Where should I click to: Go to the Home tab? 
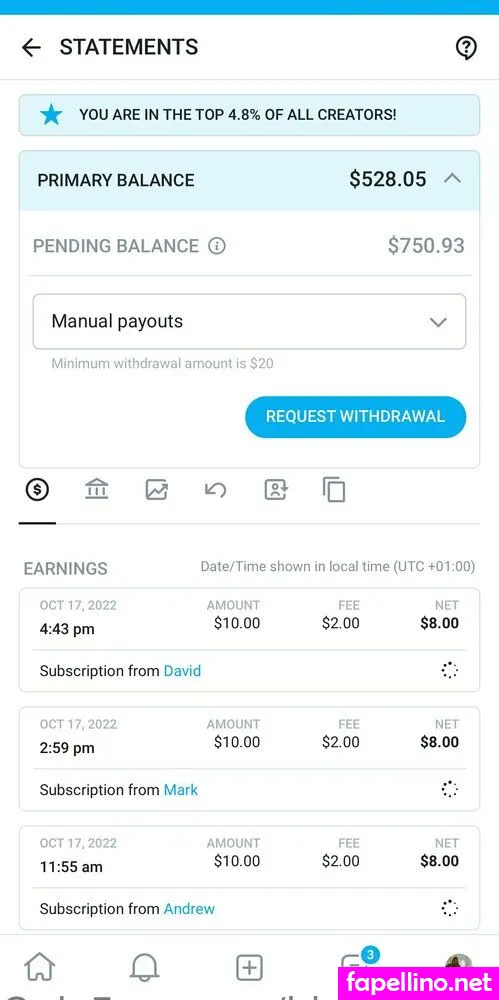[x=40, y=967]
